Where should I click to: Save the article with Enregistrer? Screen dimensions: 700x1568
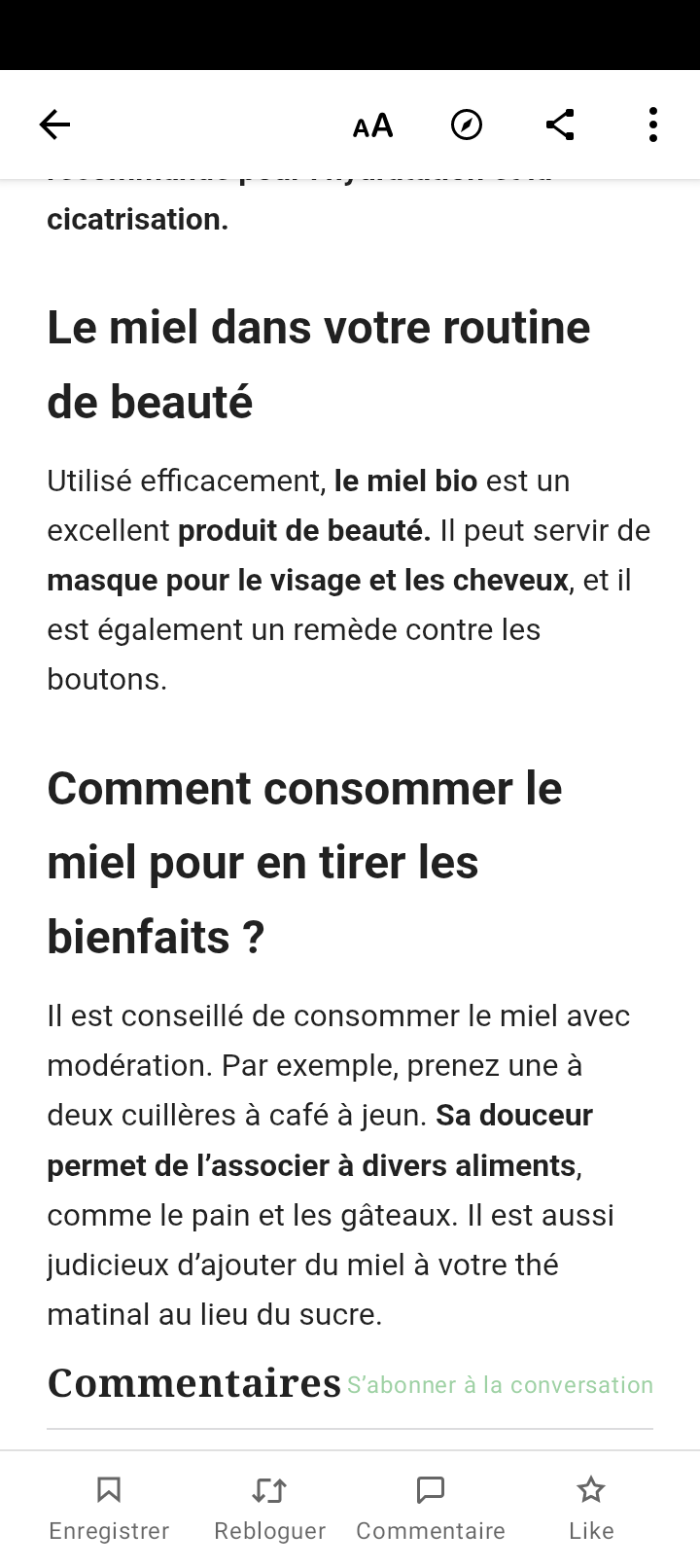109,1507
